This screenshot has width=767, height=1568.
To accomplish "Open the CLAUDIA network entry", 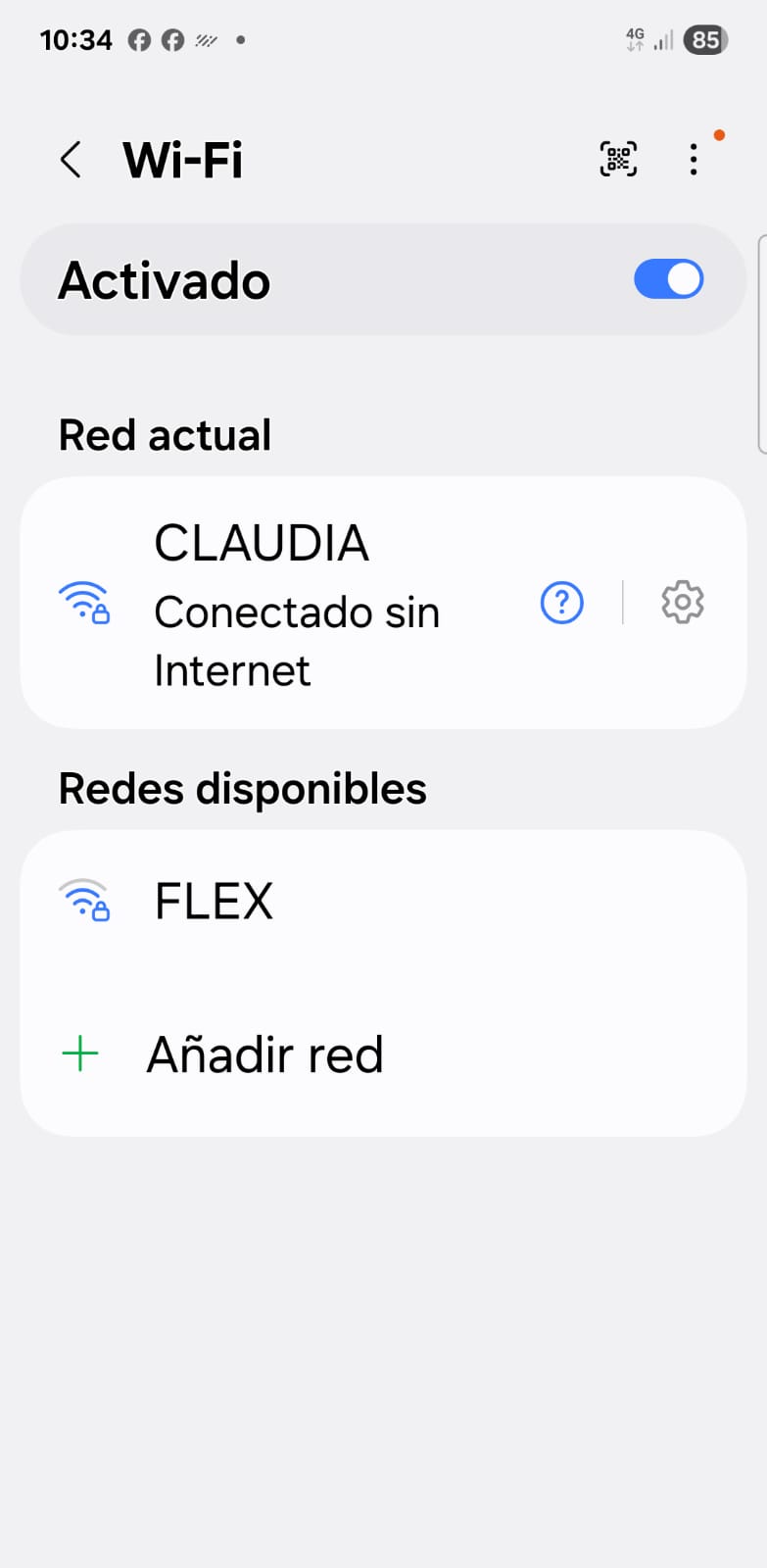I will [x=294, y=603].
